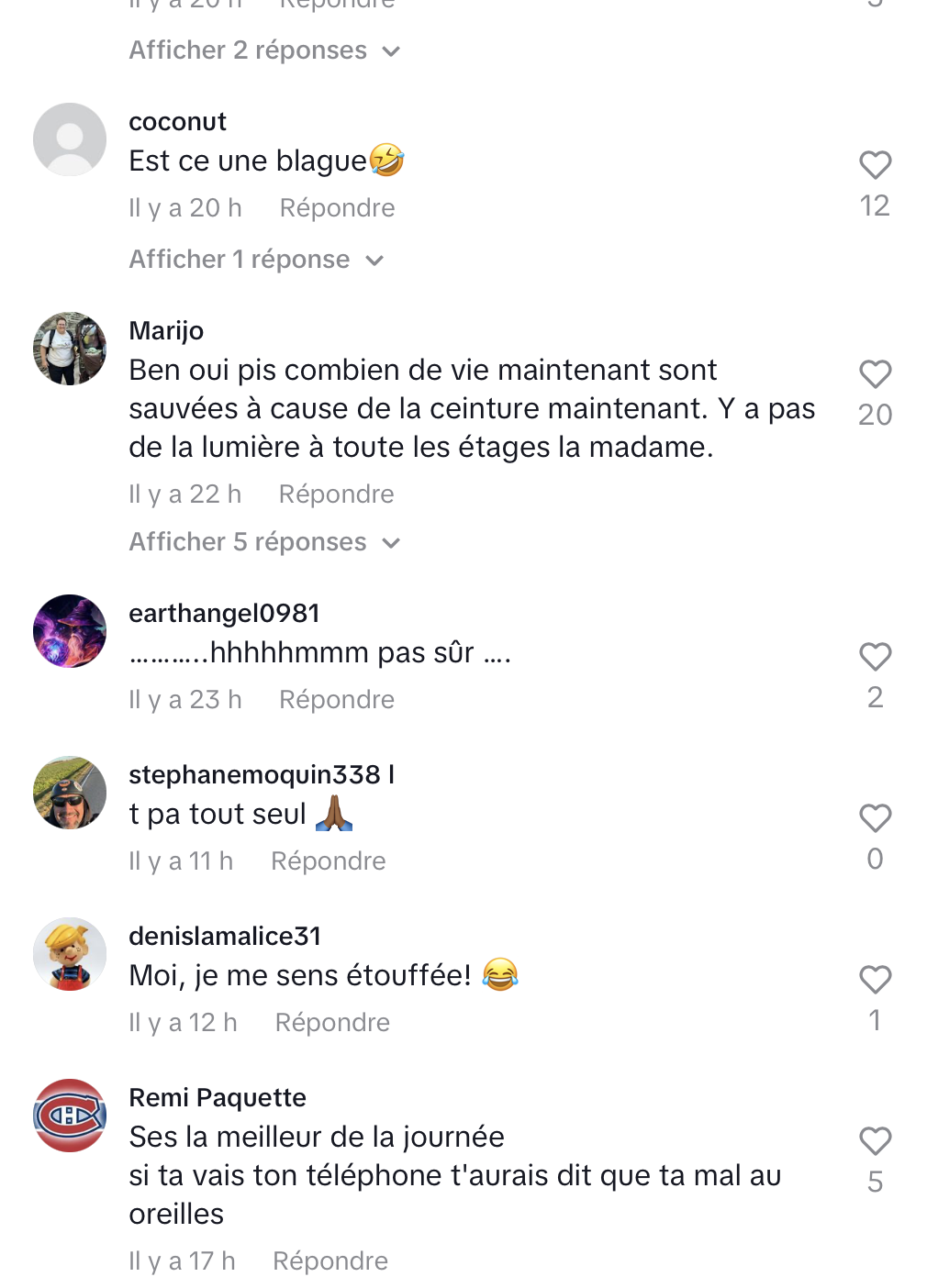The width and height of the screenshot is (927, 1288).
Task: Reply to earthangel0981
Action: point(336,700)
